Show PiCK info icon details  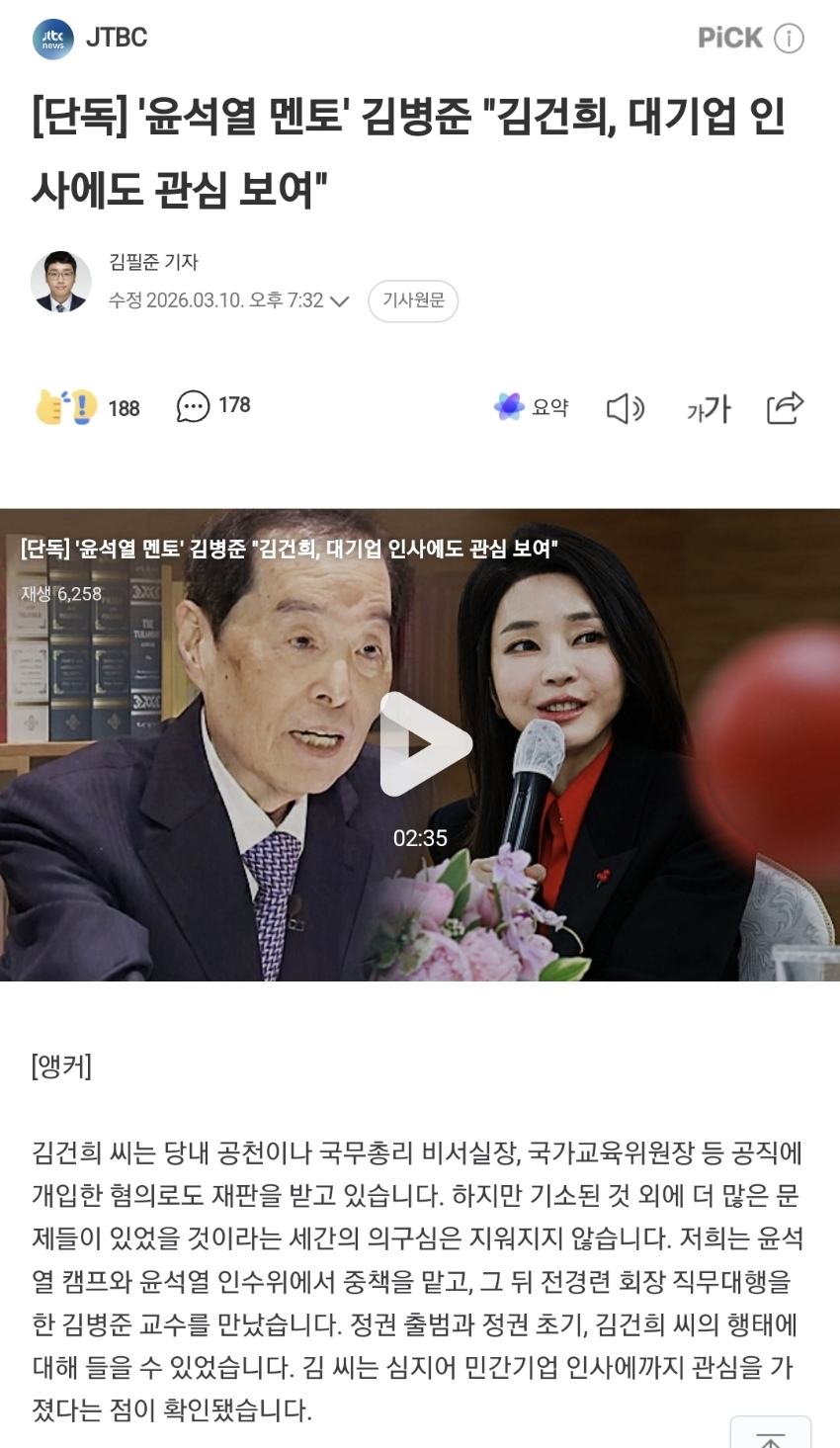[x=789, y=39]
